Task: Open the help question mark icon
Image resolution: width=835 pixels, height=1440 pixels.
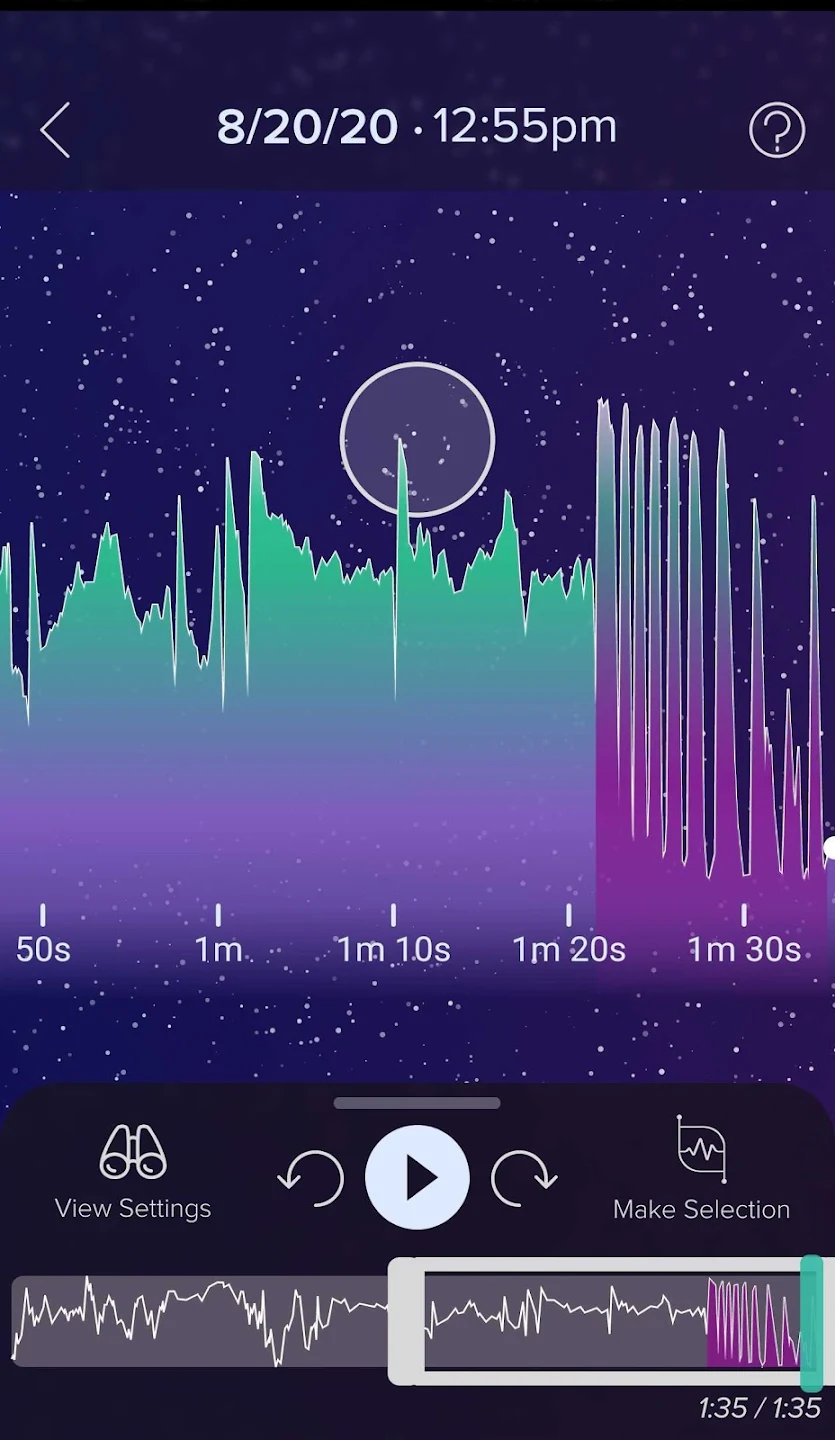Action: [x=777, y=130]
